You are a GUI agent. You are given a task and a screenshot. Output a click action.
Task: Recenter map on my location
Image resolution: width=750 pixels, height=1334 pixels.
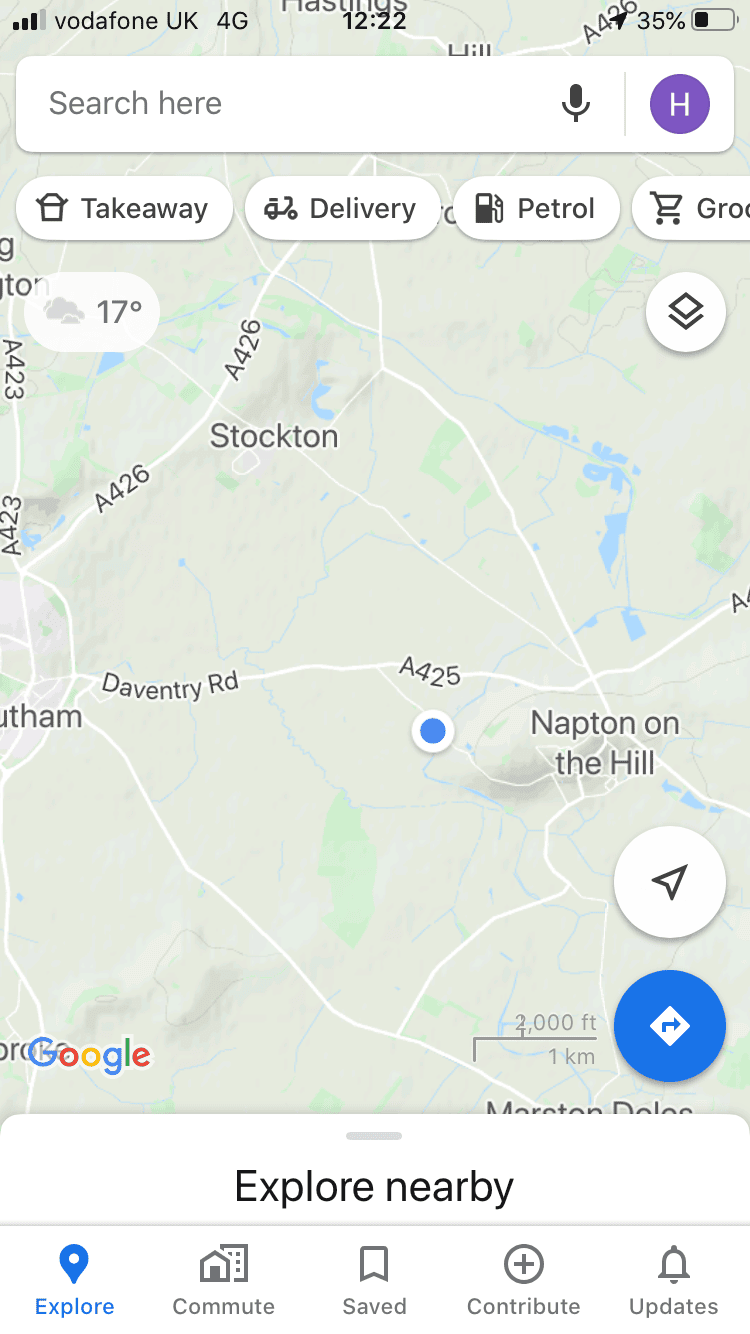pos(670,882)
